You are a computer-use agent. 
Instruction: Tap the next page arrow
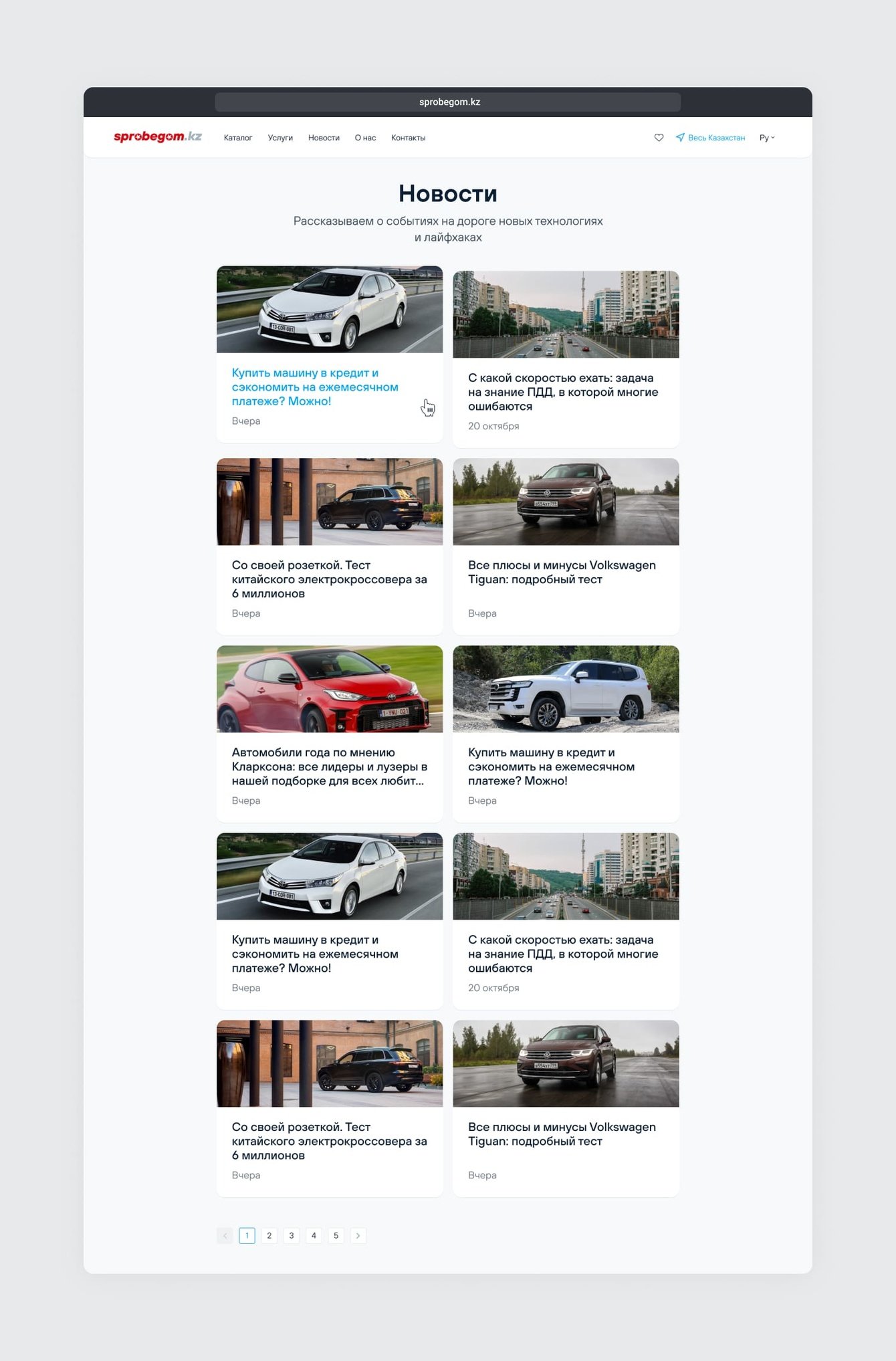pyautogui.click(x=358, y=1235)
